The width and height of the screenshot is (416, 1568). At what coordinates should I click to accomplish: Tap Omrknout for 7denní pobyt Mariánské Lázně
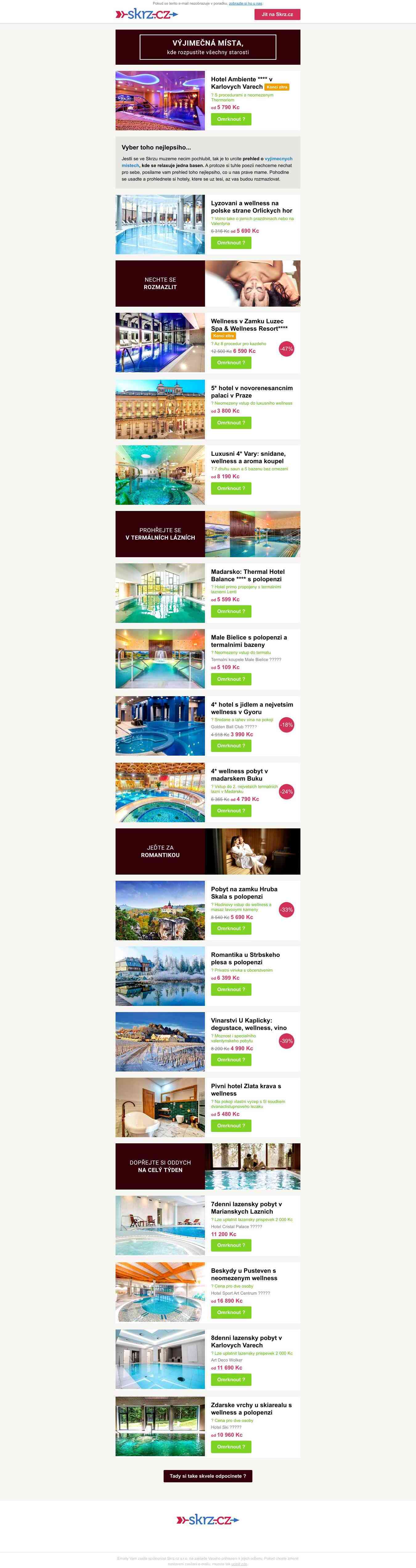pyautogui.click(x=231, y=1245)
